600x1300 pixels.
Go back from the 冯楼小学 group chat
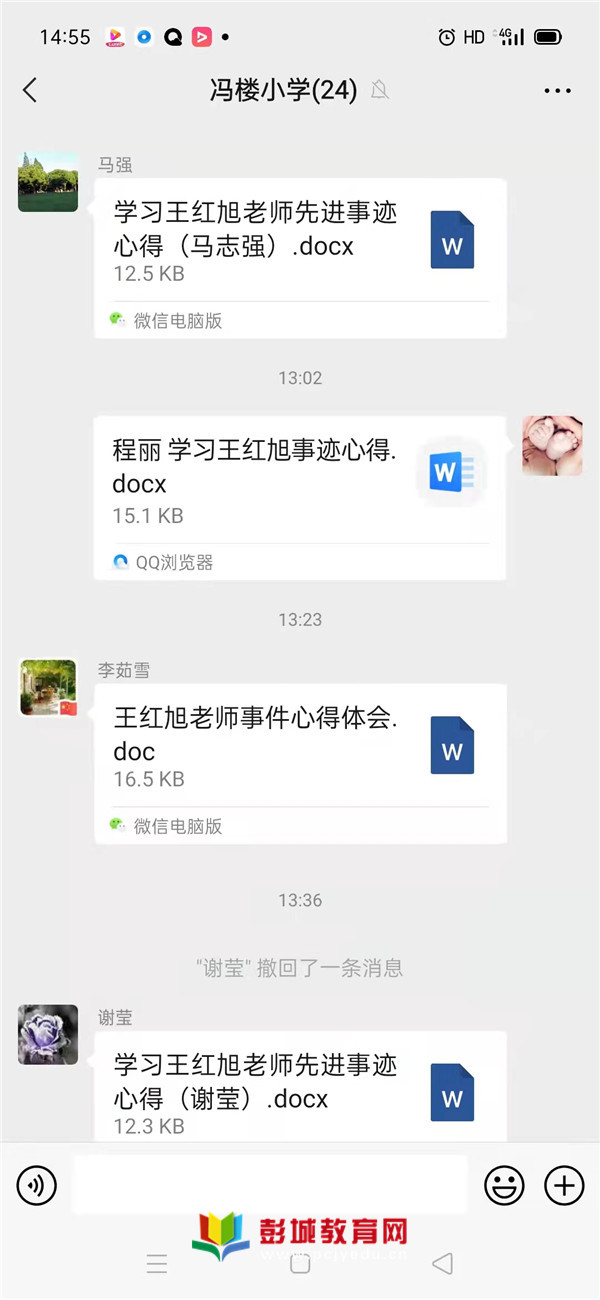tap(30, 90)
